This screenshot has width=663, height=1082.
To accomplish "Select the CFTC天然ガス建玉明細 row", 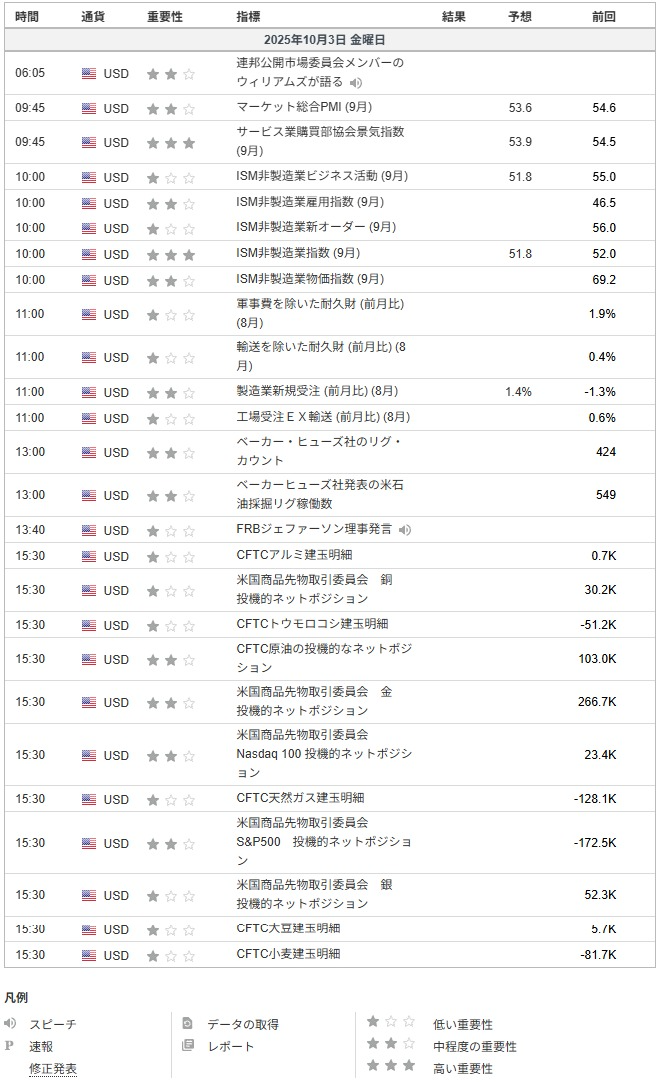I will point(300,798).
